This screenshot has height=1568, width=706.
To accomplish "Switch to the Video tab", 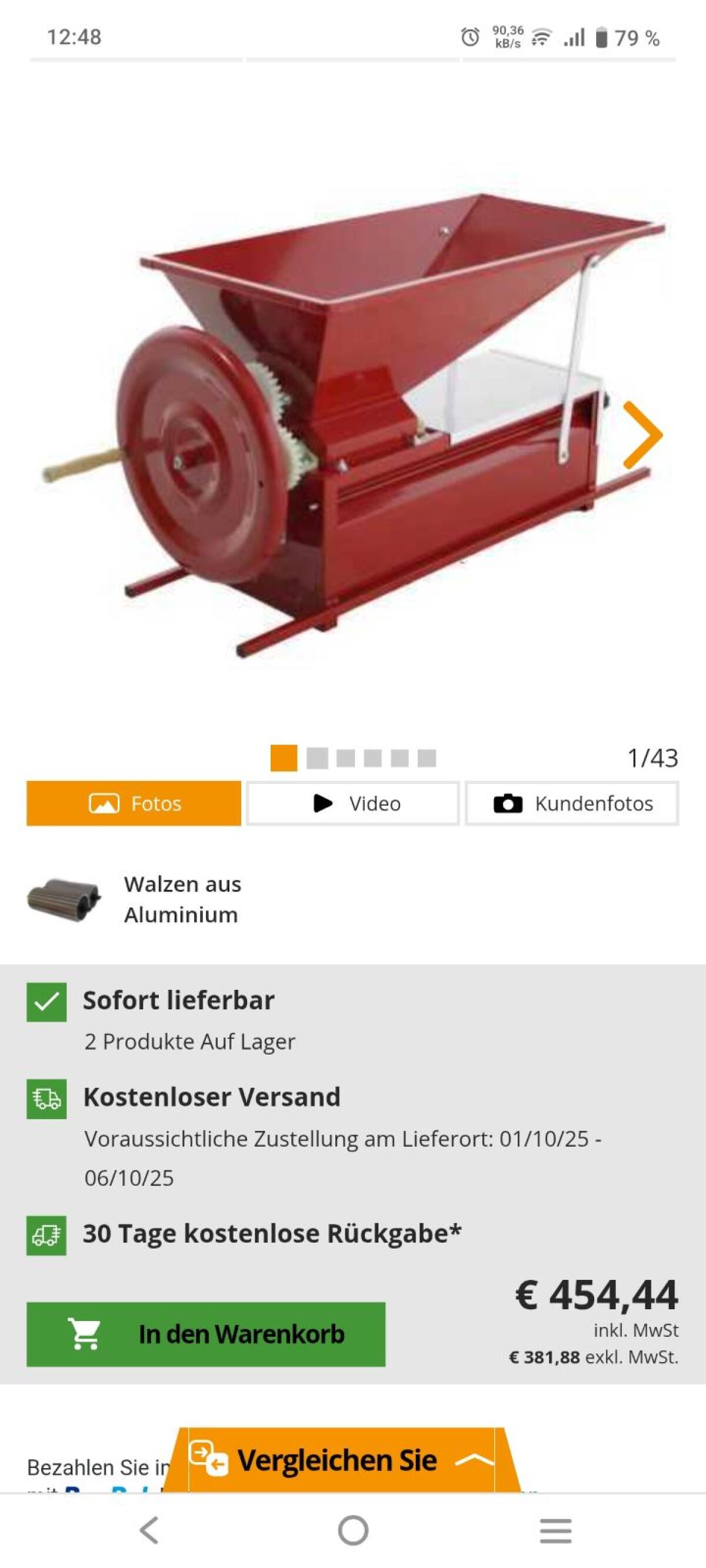I will pyautogui.click(x=352, y=803).
